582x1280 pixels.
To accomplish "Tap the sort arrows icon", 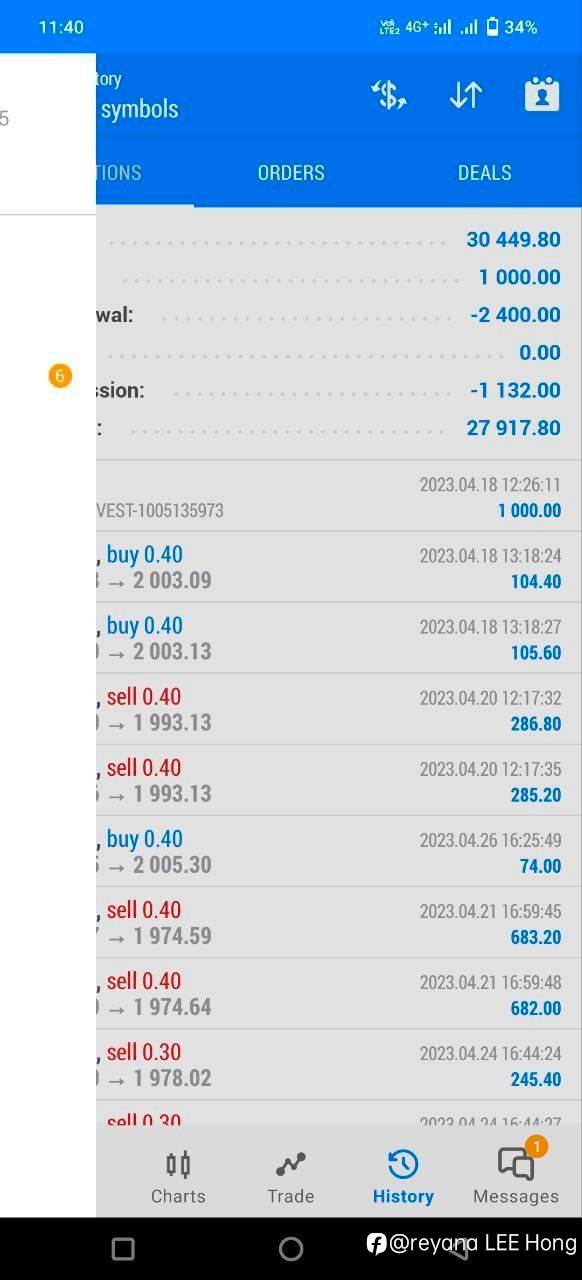I will [465, 95].
